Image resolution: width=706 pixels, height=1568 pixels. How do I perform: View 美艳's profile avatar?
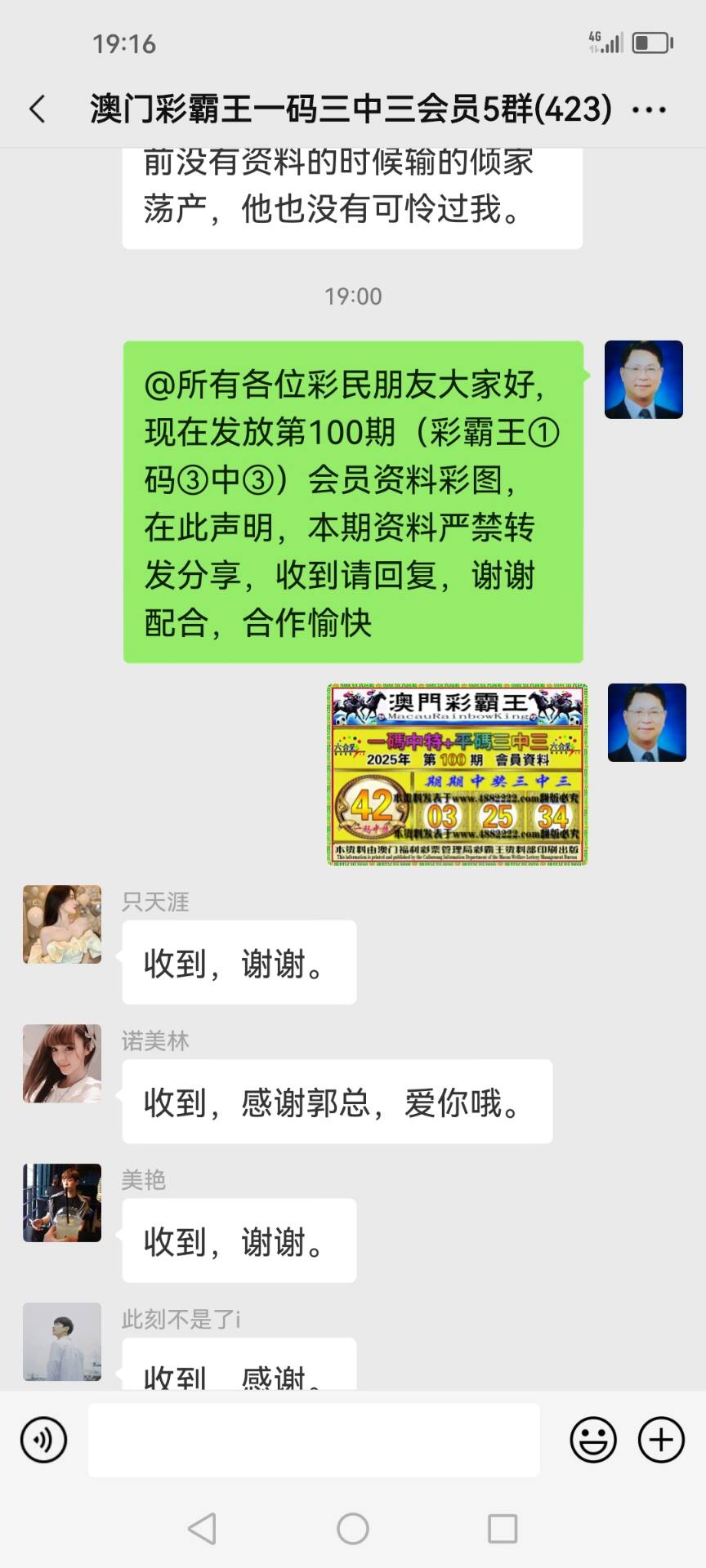click(62, 1202)
